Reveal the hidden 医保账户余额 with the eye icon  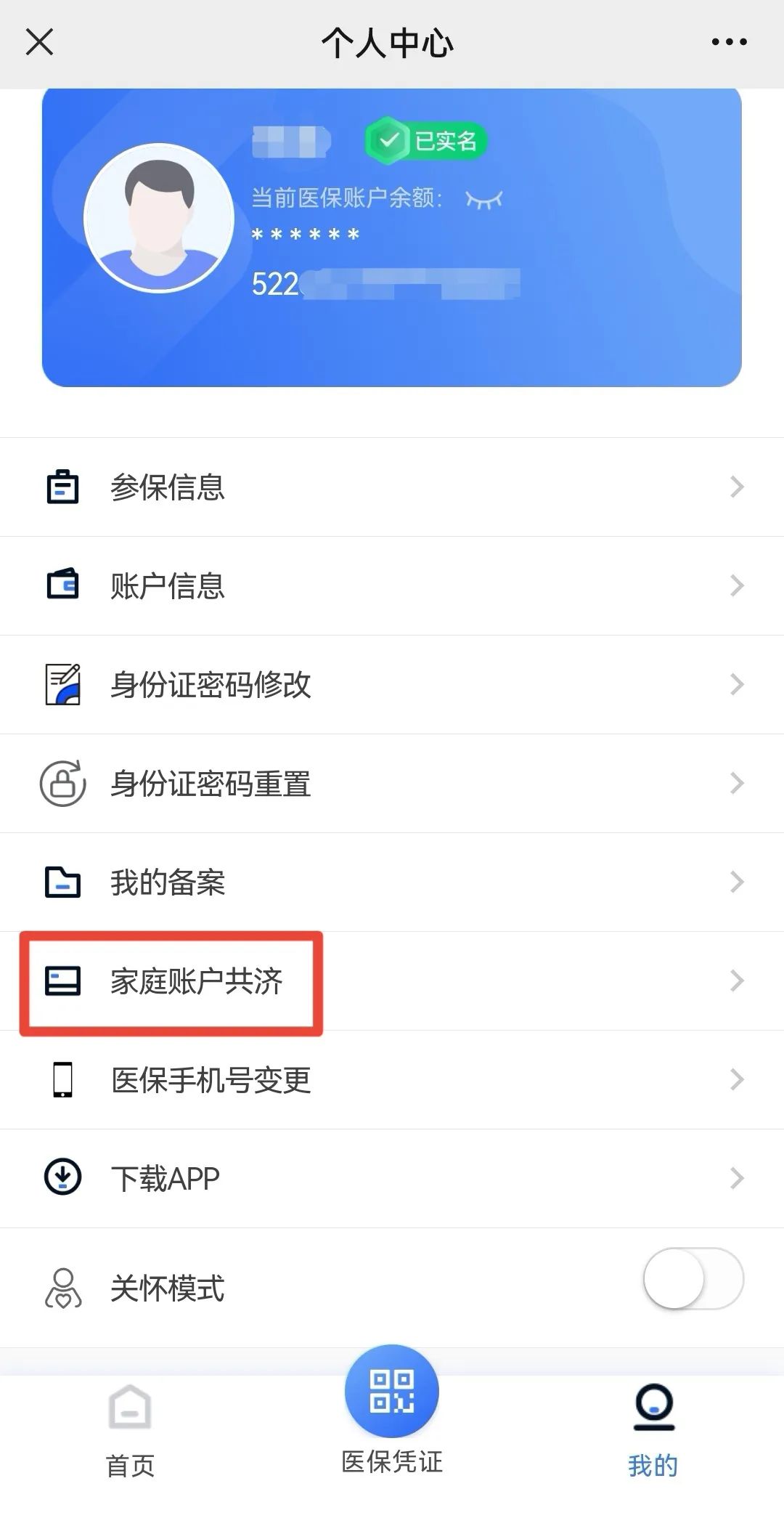click(x=483, y=199)
